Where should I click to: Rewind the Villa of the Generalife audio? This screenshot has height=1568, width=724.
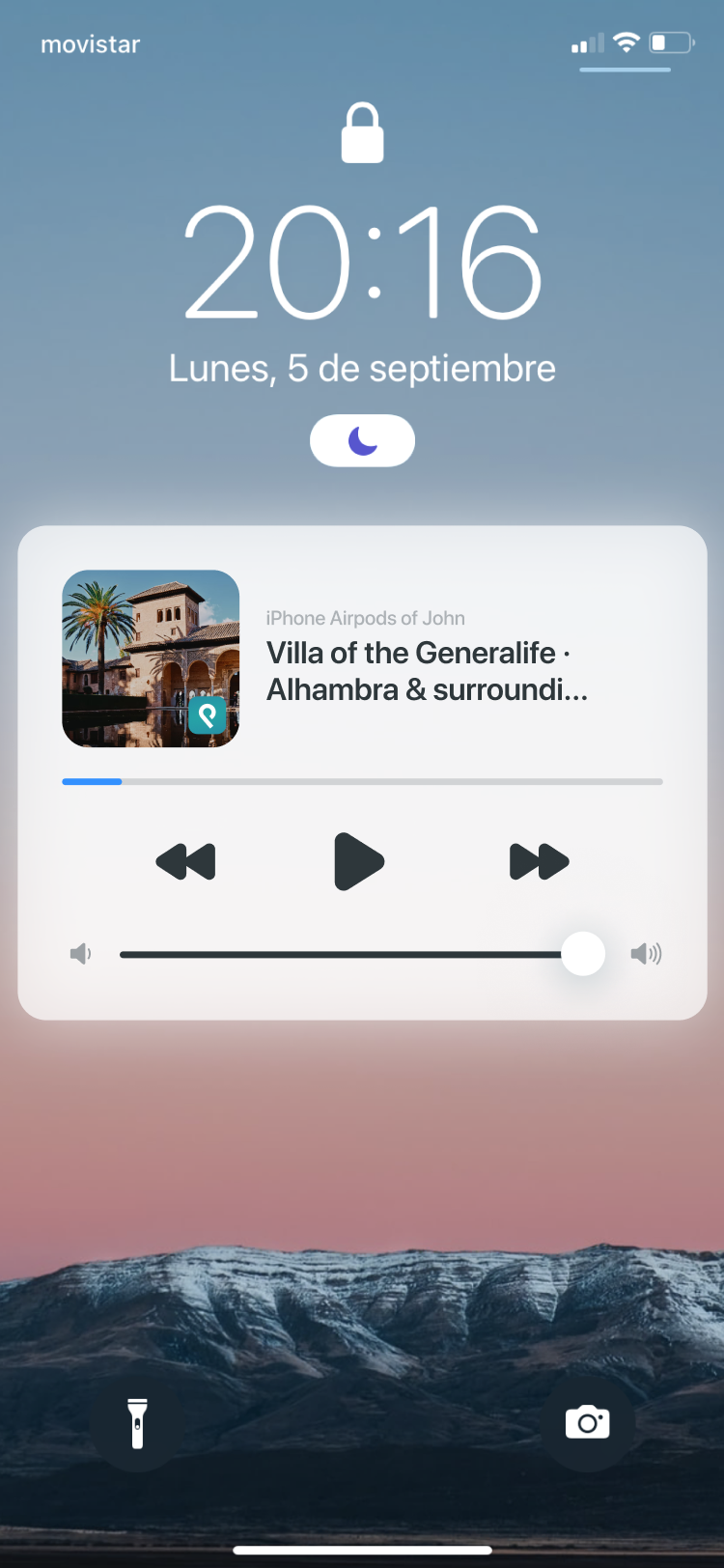[185, 862]
